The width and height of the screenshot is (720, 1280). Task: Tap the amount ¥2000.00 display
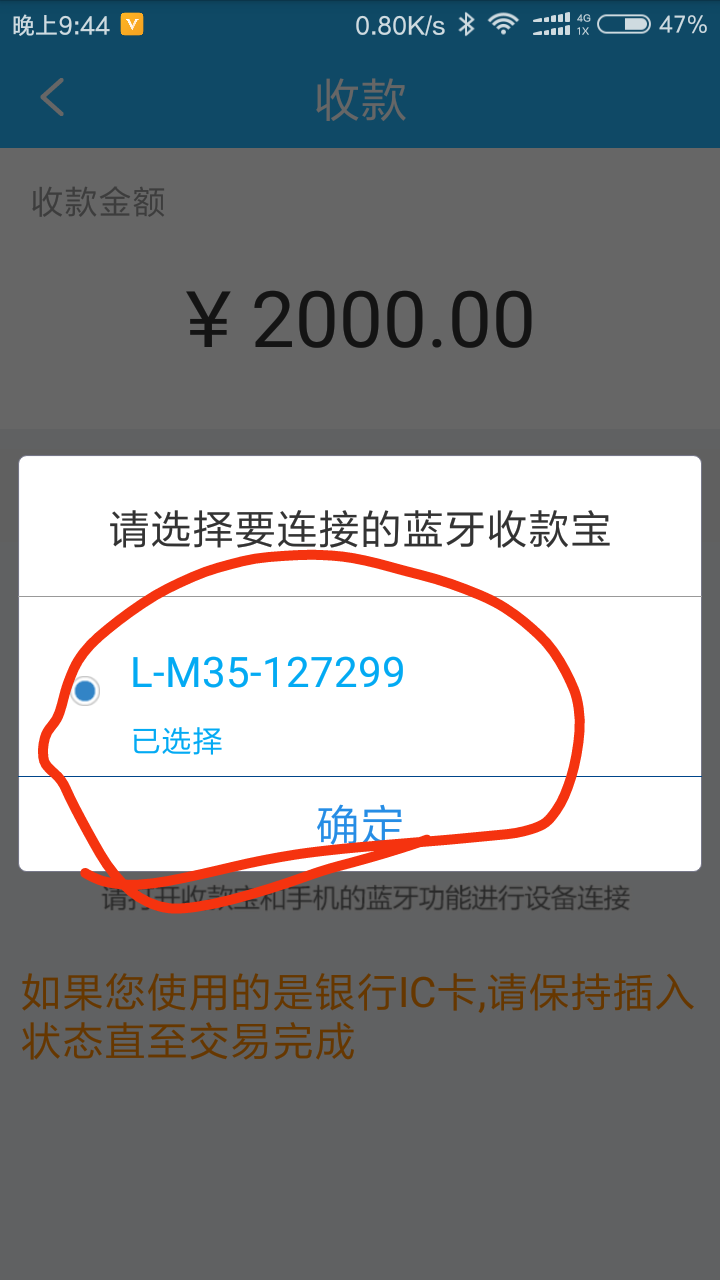tap(360, 316)
